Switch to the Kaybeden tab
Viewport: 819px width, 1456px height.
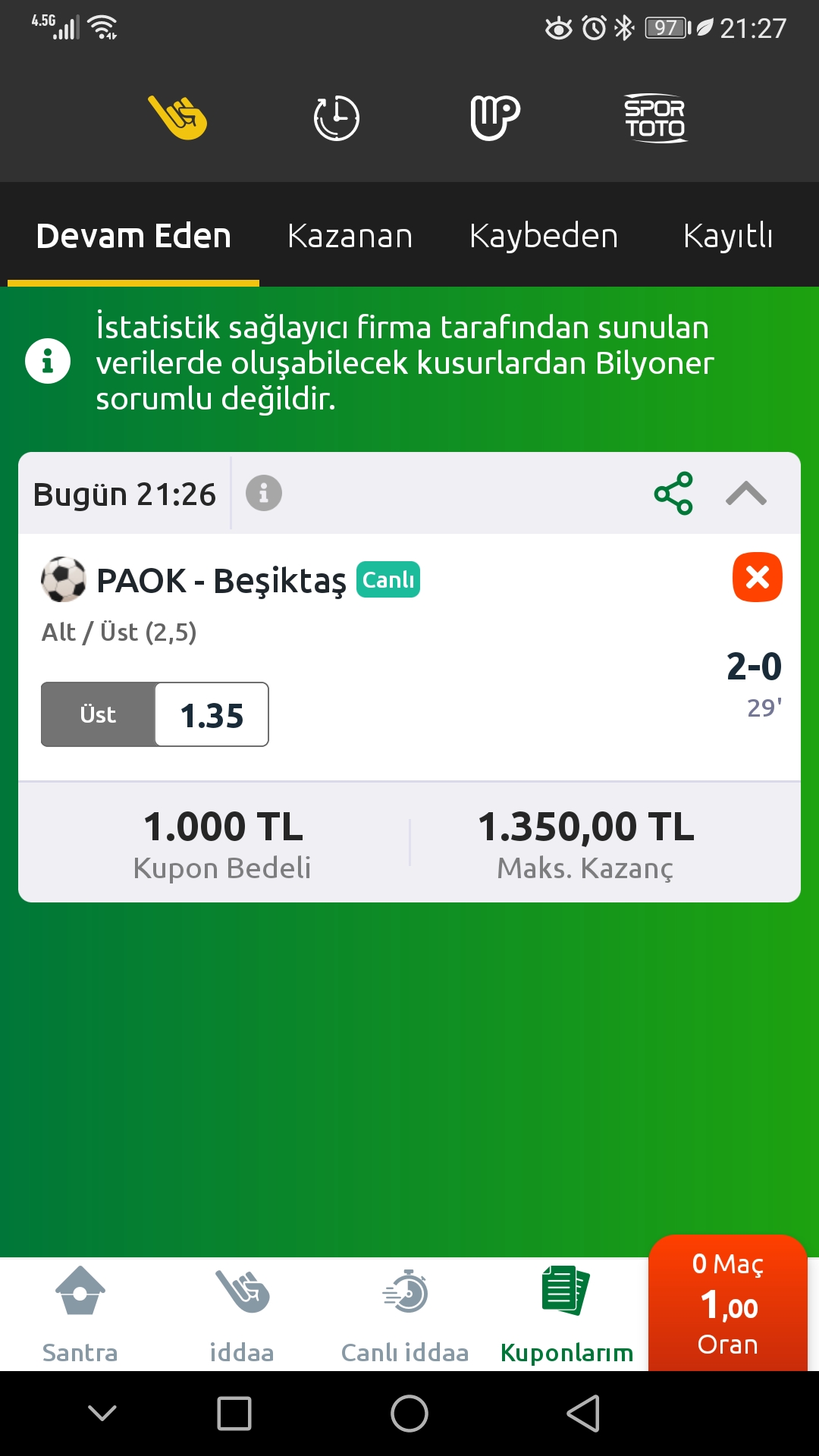(x=544, y=236)
